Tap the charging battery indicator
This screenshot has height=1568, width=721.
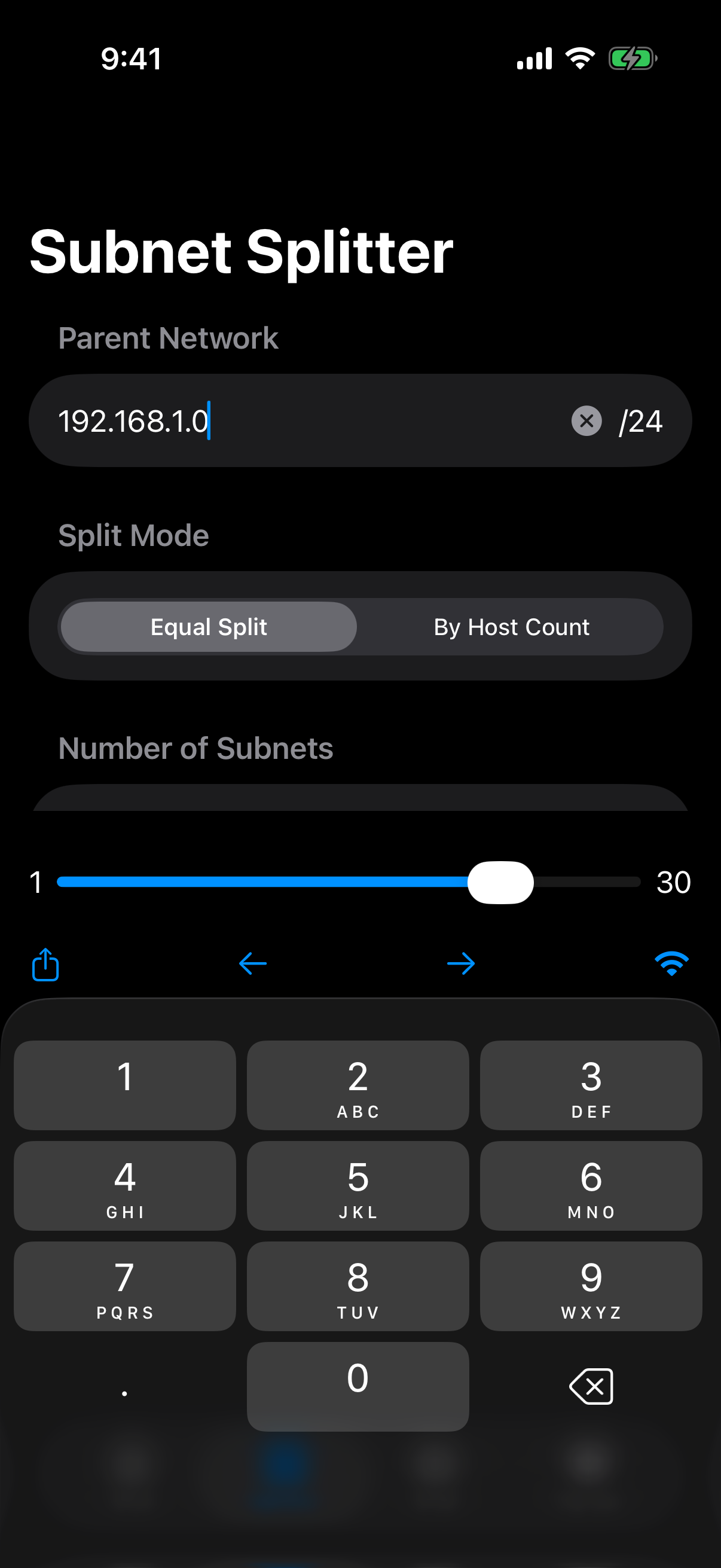pos(633,58)
